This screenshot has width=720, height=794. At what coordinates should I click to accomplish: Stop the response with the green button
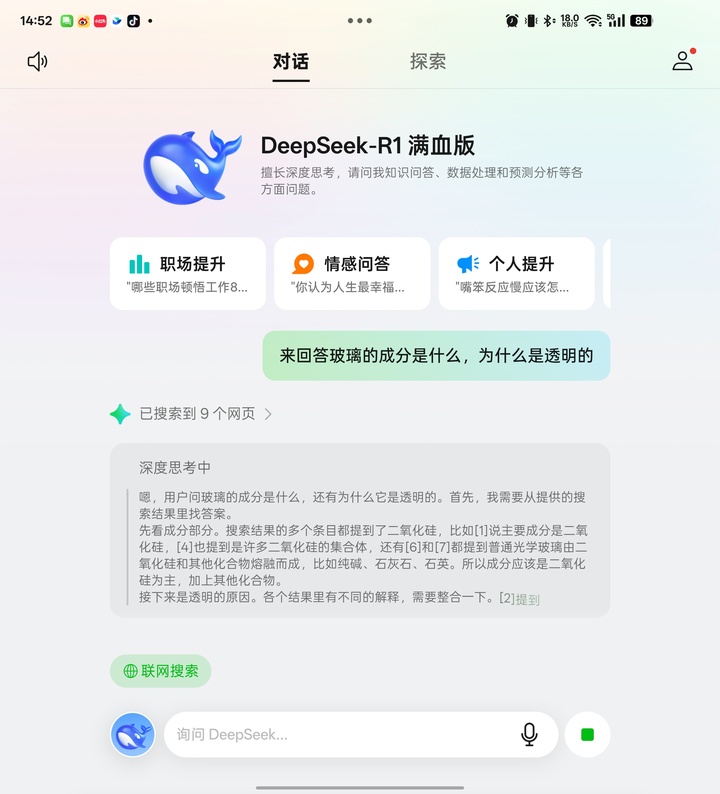click(587, 735)
